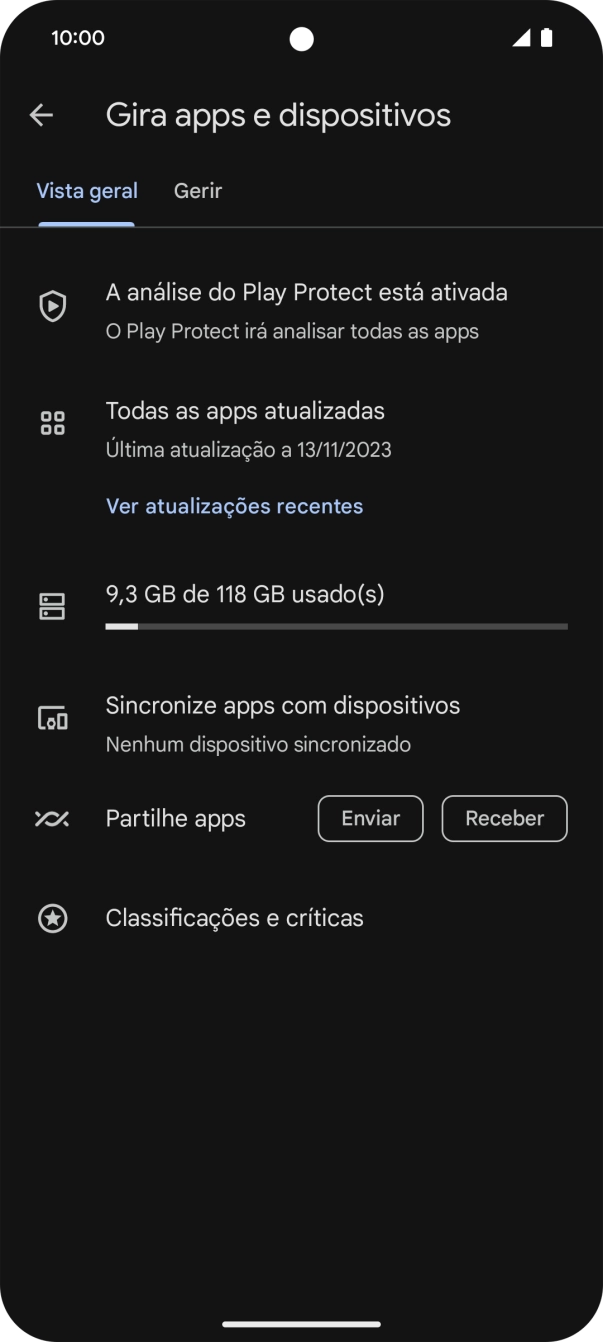Viewport: 603px width, 1342px height.
Task: Go back using the arrow icon
Action: click(x=41, y=116)
